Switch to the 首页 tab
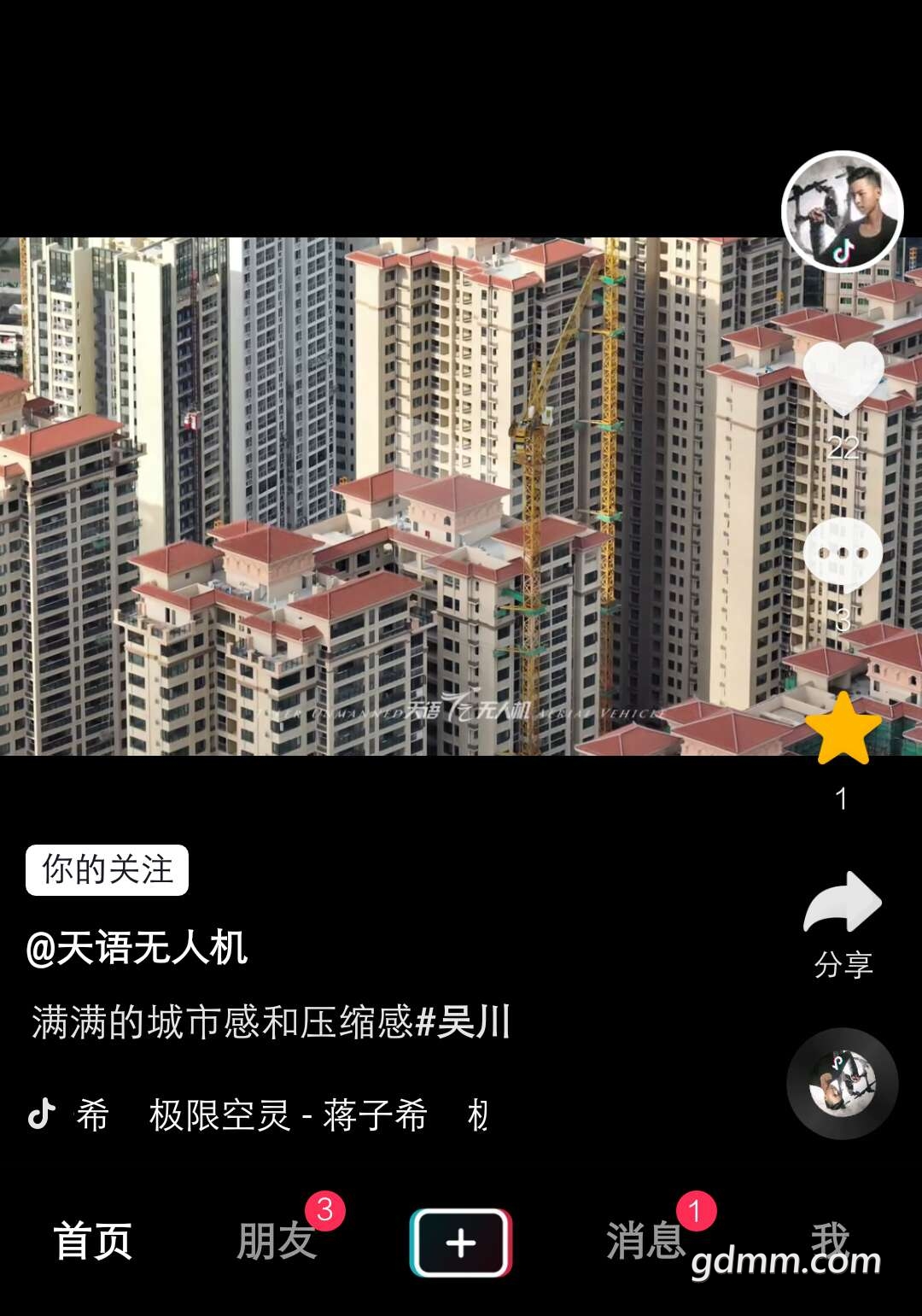This screenshot has width=922, height=1316. (x=92, y=1241)
